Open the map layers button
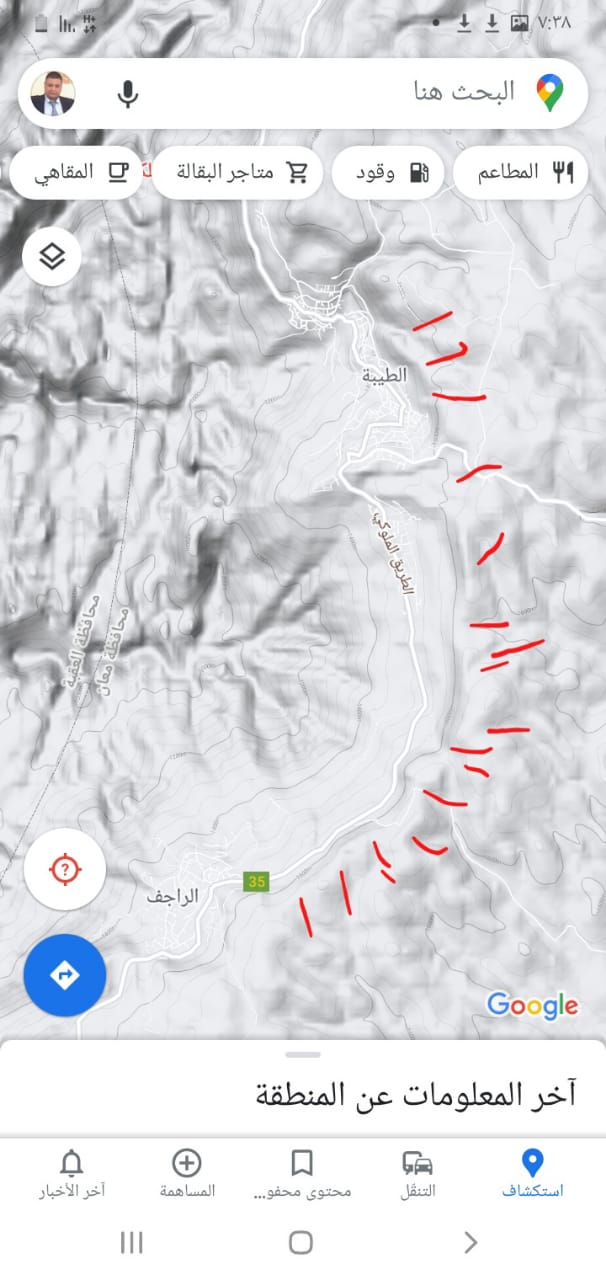The height and width of the screenshot is (1280, 606). pyautogui.click(x=52, y=257)
